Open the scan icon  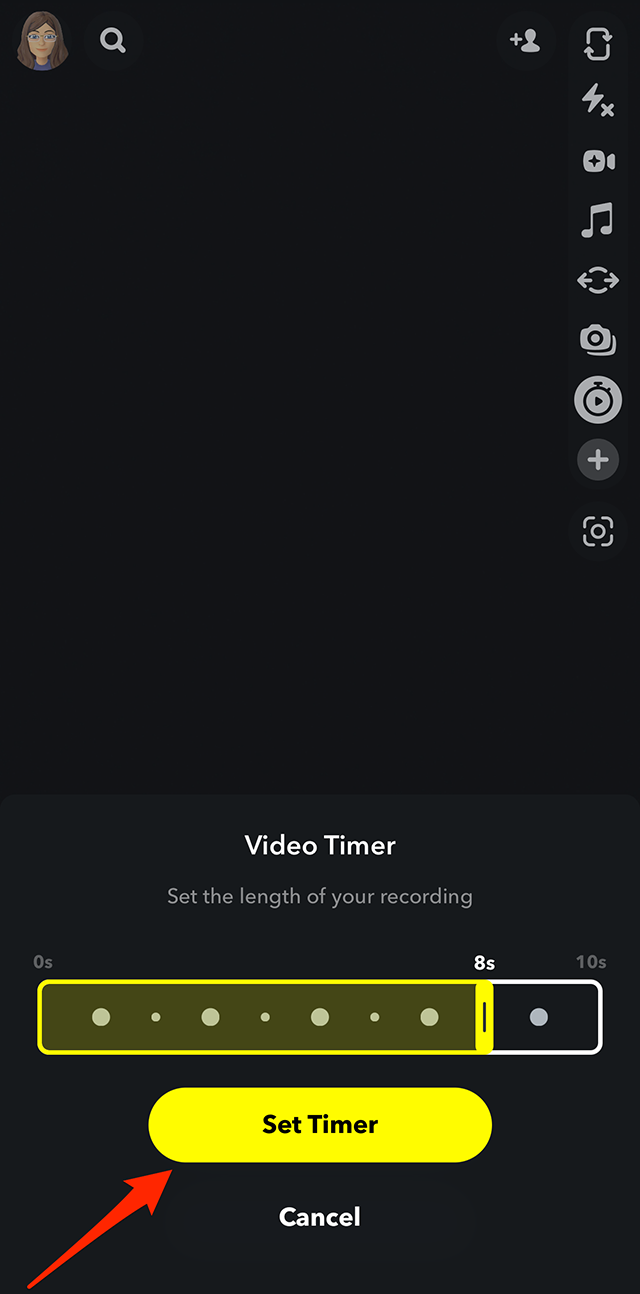pos(598,531)
